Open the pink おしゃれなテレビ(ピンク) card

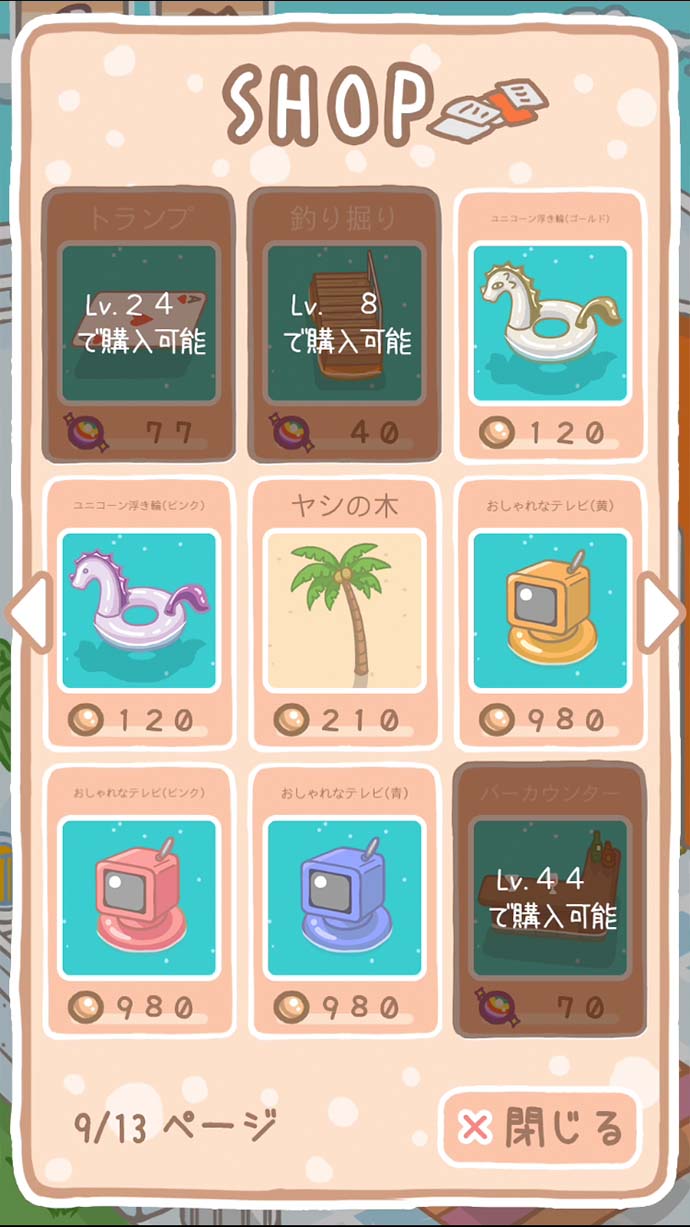pos(140,899)
